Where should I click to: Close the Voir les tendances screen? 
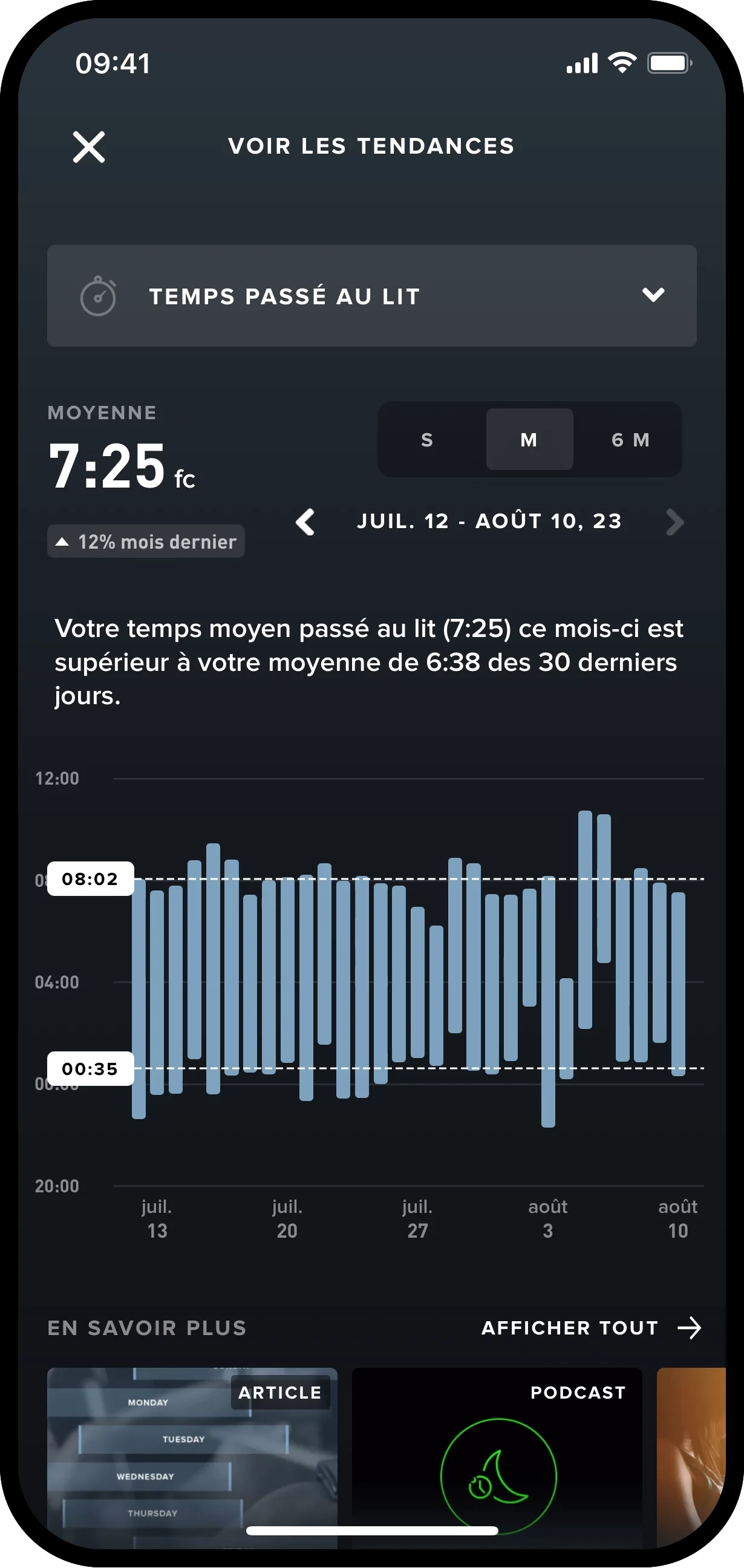pos(89,148)
